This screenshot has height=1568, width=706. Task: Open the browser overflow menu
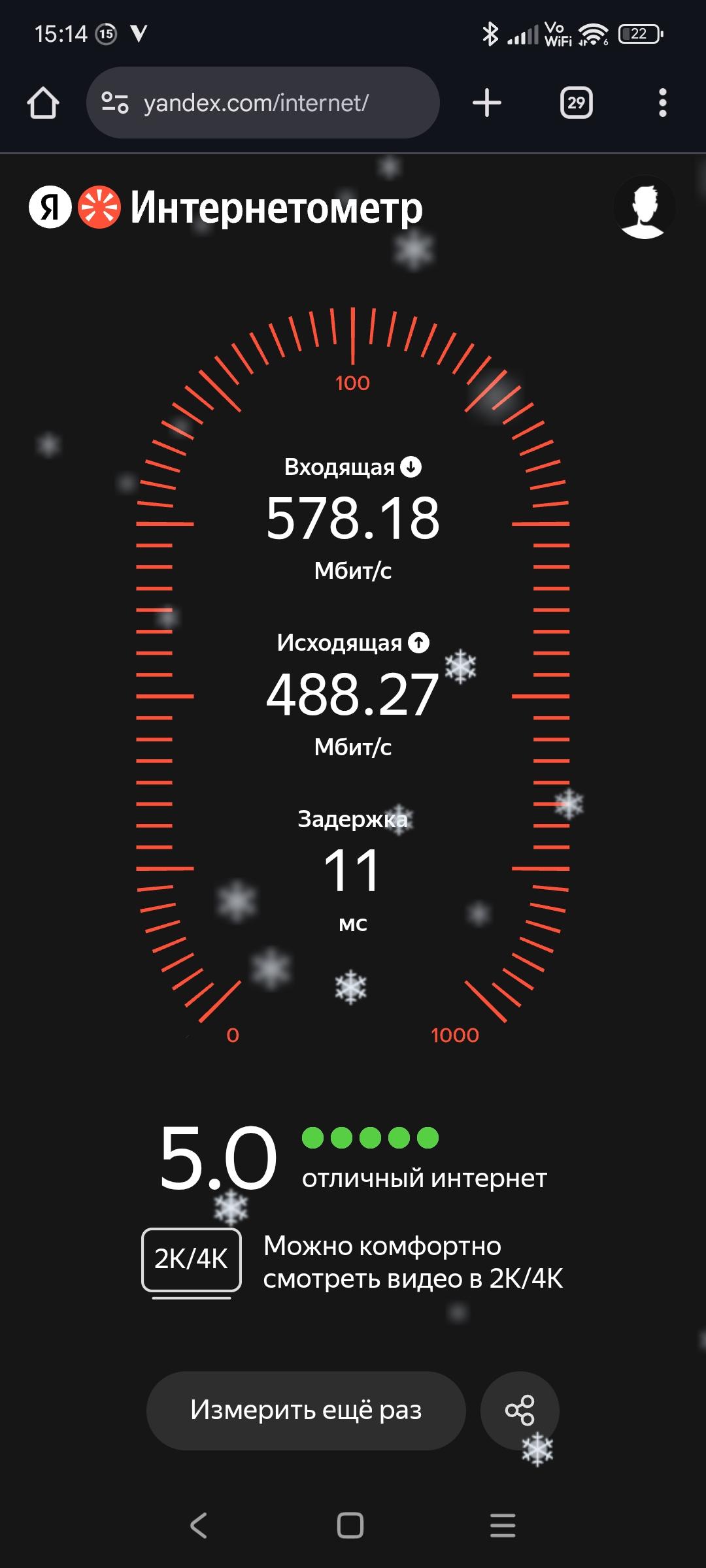662,103
